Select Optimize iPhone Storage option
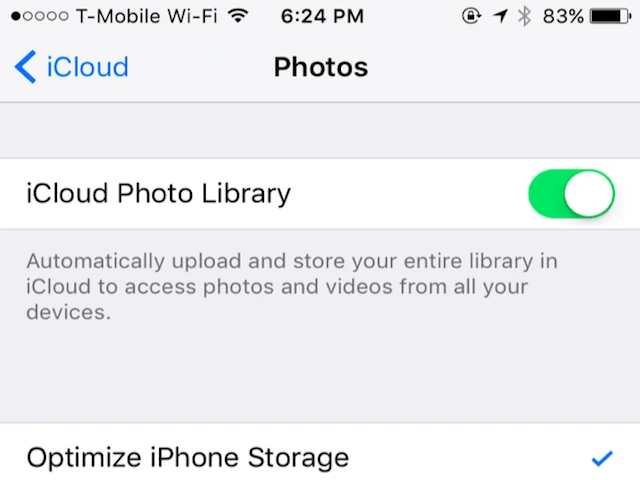The image size is (640, 480). pyautogui.click(x=188, y=458)
